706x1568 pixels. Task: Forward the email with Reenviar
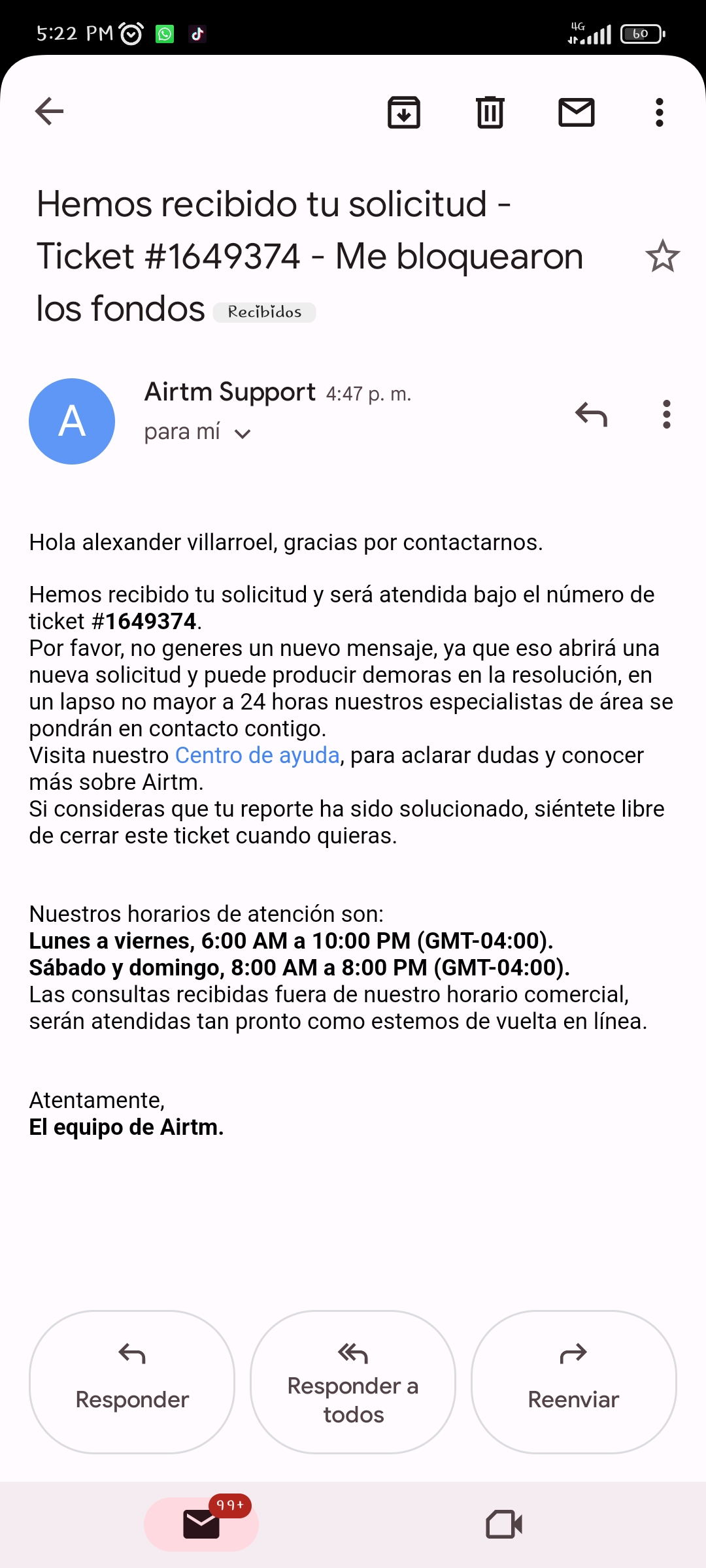point(573,1382)
